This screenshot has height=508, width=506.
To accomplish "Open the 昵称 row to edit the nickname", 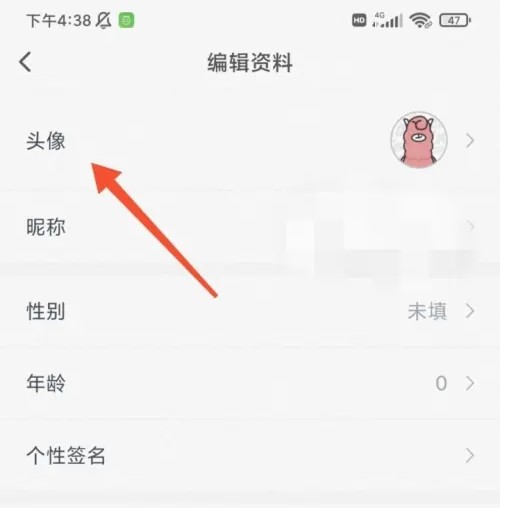I will pos(250,227).
